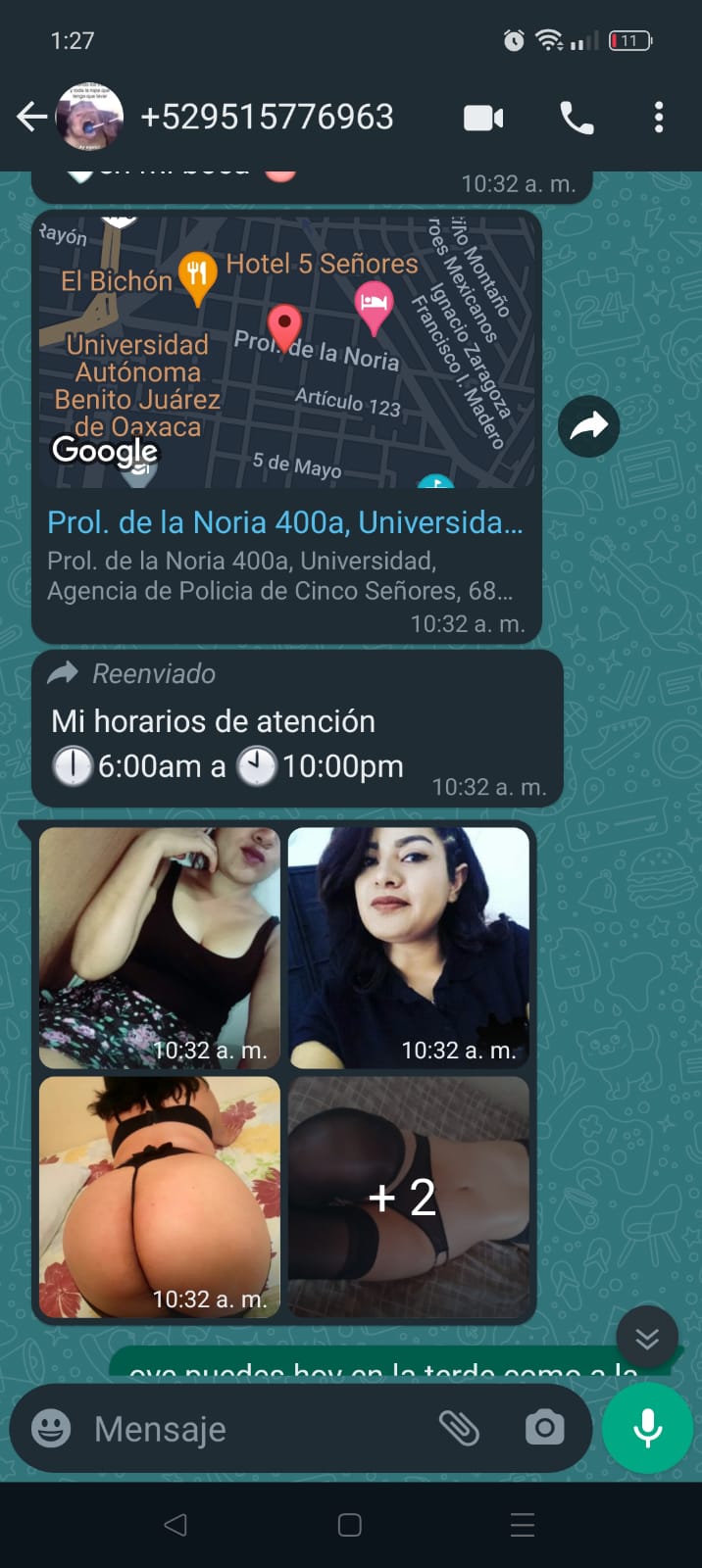The width and height of the screenshot is (702, 1568).
Task: Jump to the latest messages
Action: tap(647, 1338)
